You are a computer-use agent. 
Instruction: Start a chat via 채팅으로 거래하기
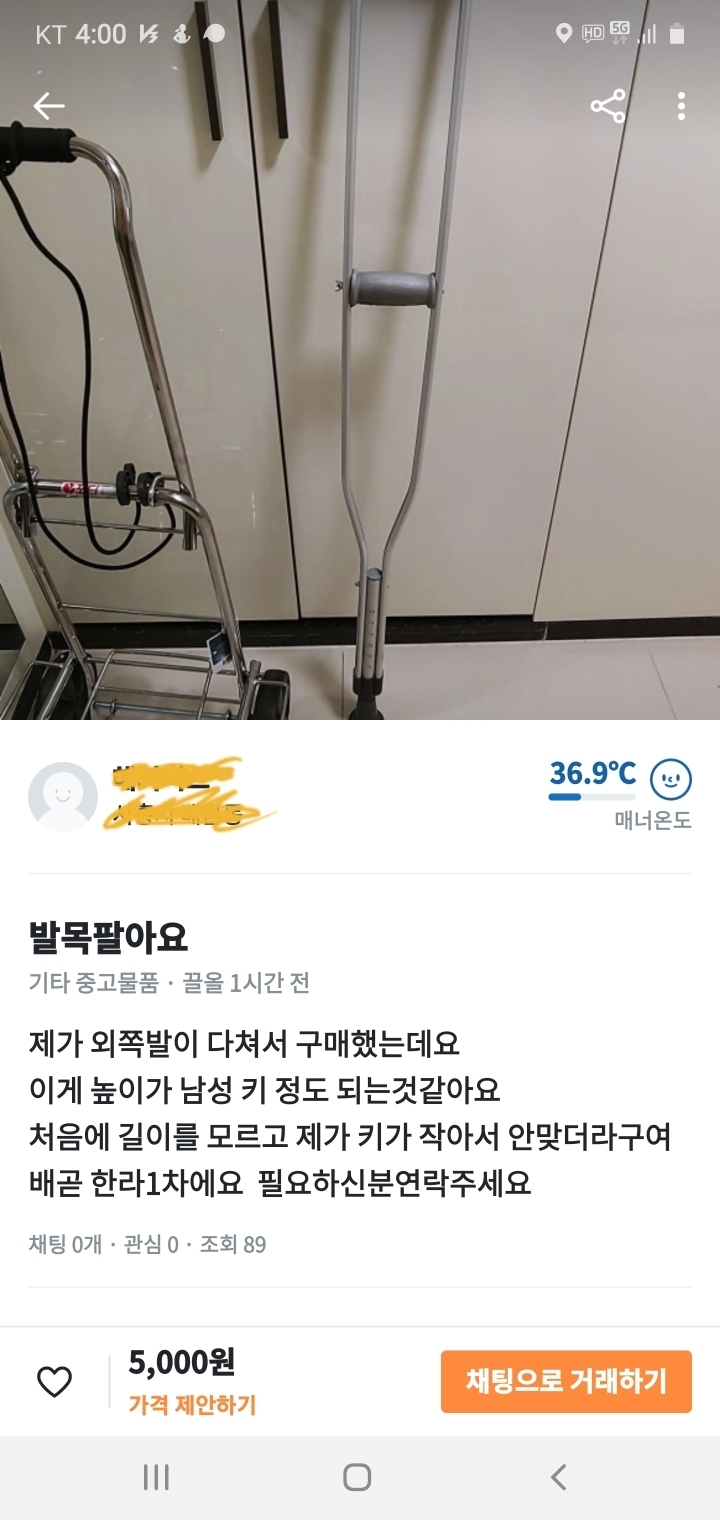tap(566, 1382)
